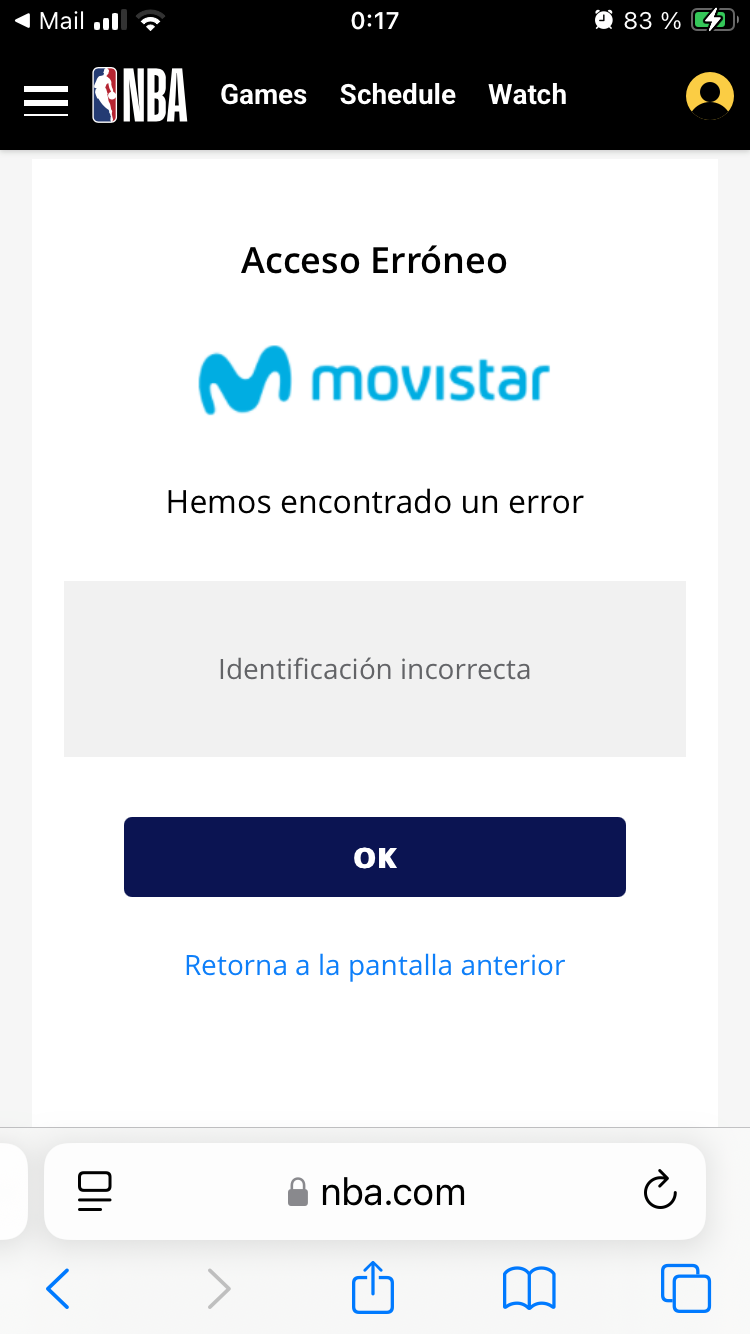Confirm the error with OK button
This screenshot has height=1334, width=750.
(375, 857)
